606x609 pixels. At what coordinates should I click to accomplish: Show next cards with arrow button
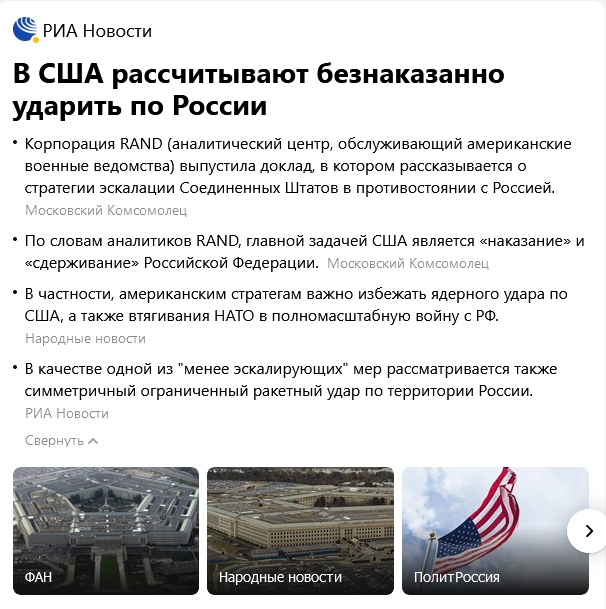point(588,531)
